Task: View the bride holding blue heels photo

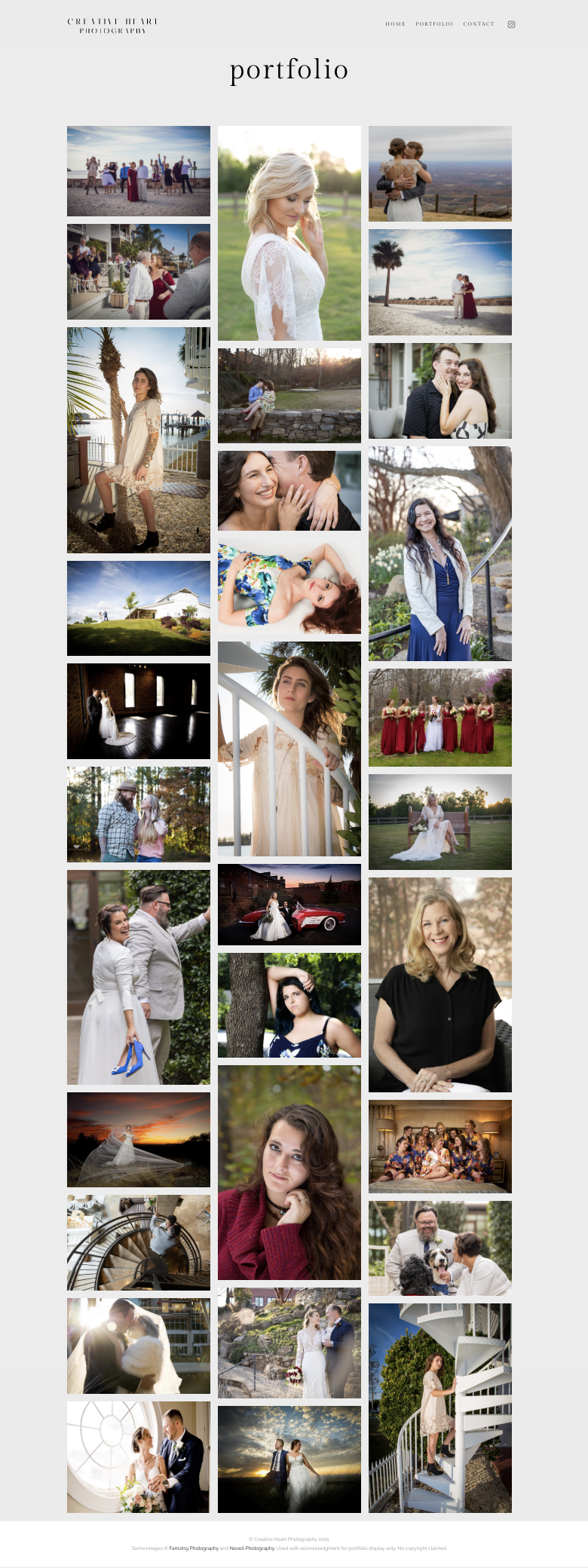Action: (139, 977)
